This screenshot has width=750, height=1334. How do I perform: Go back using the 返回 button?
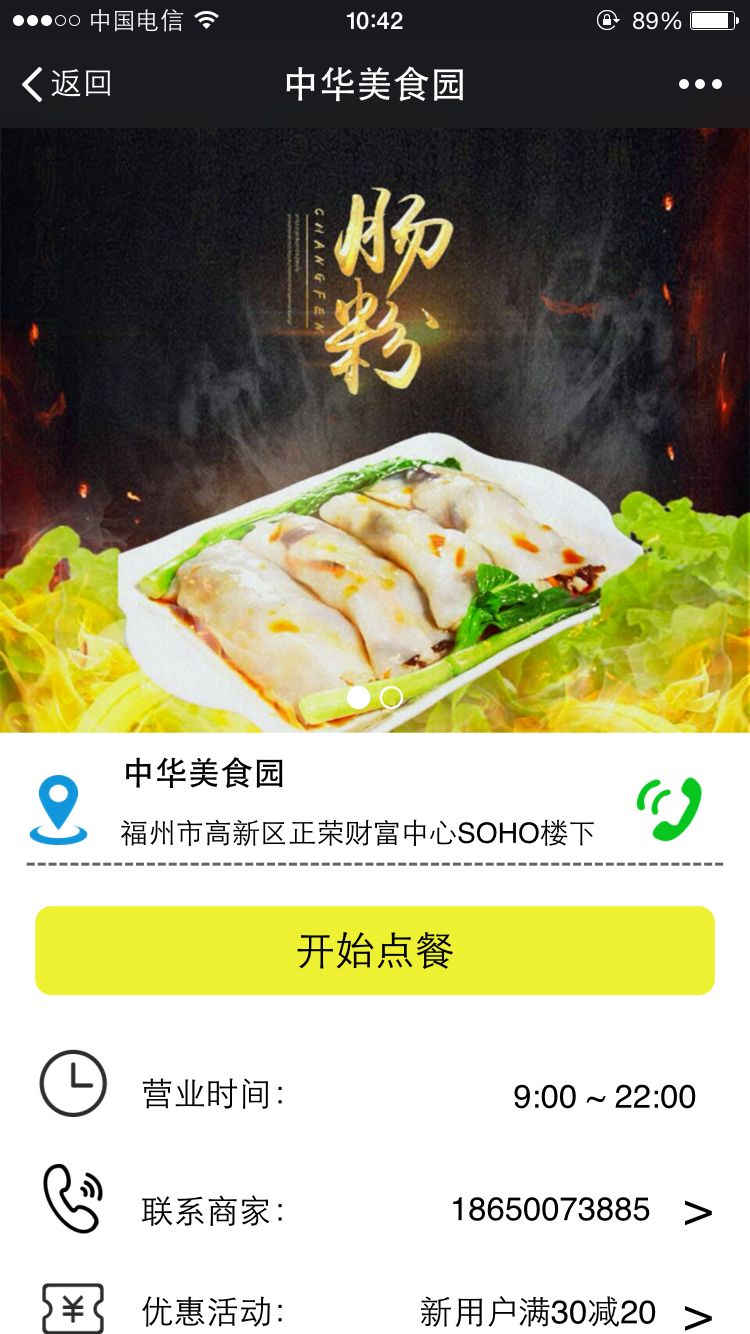click(66, 84)
